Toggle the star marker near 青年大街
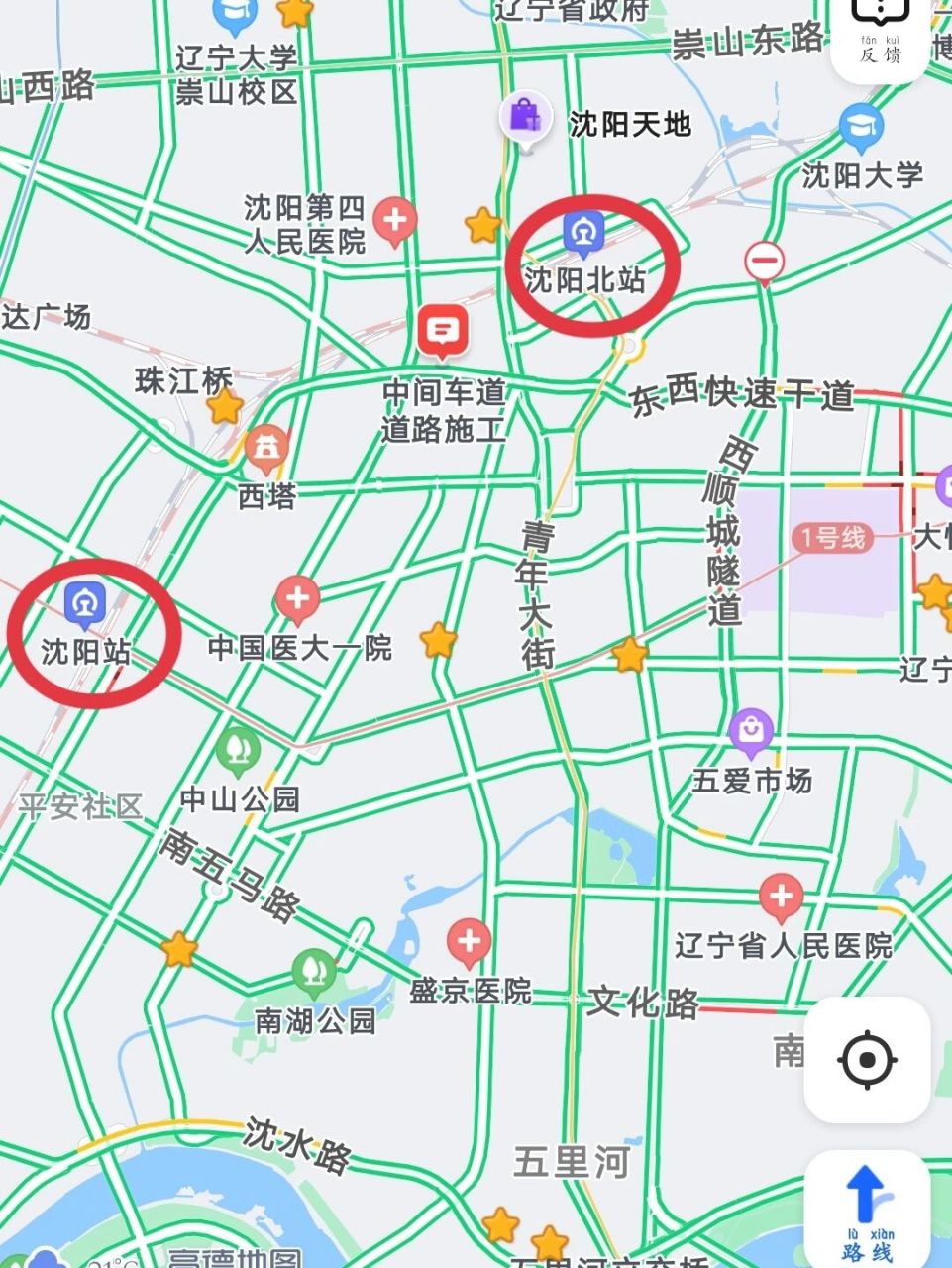 (x=437, y=642)
